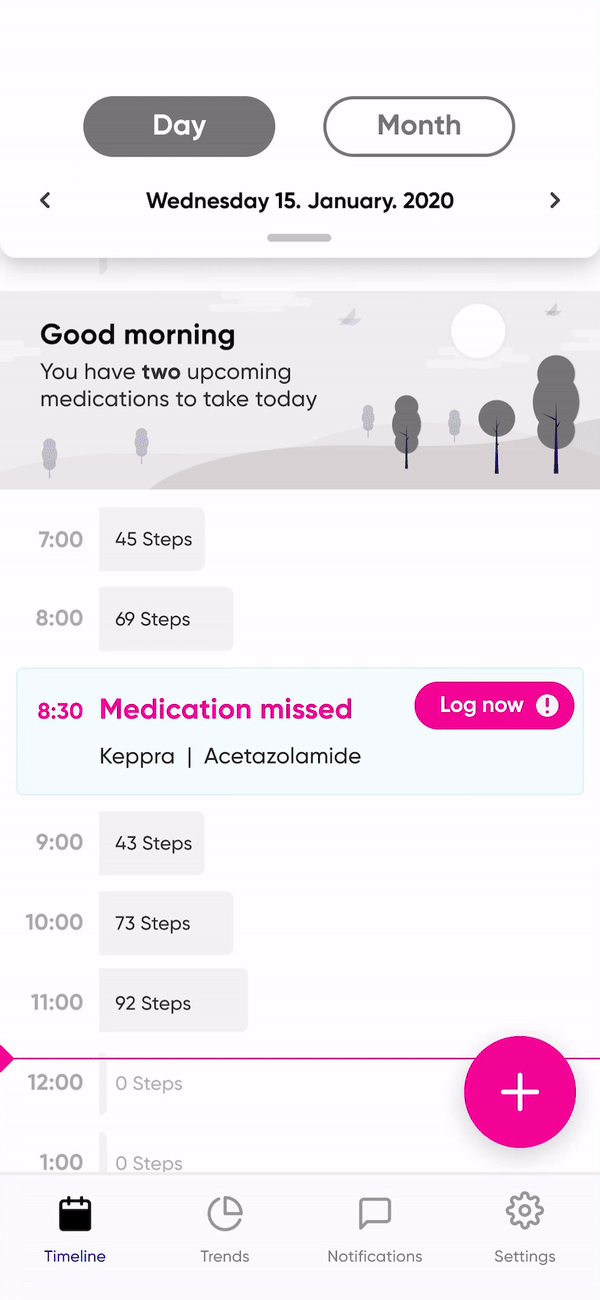Viewport: 600px width, 1300px height.
Task: Select the Timeline tab
Action: [x=75, y=1229]
